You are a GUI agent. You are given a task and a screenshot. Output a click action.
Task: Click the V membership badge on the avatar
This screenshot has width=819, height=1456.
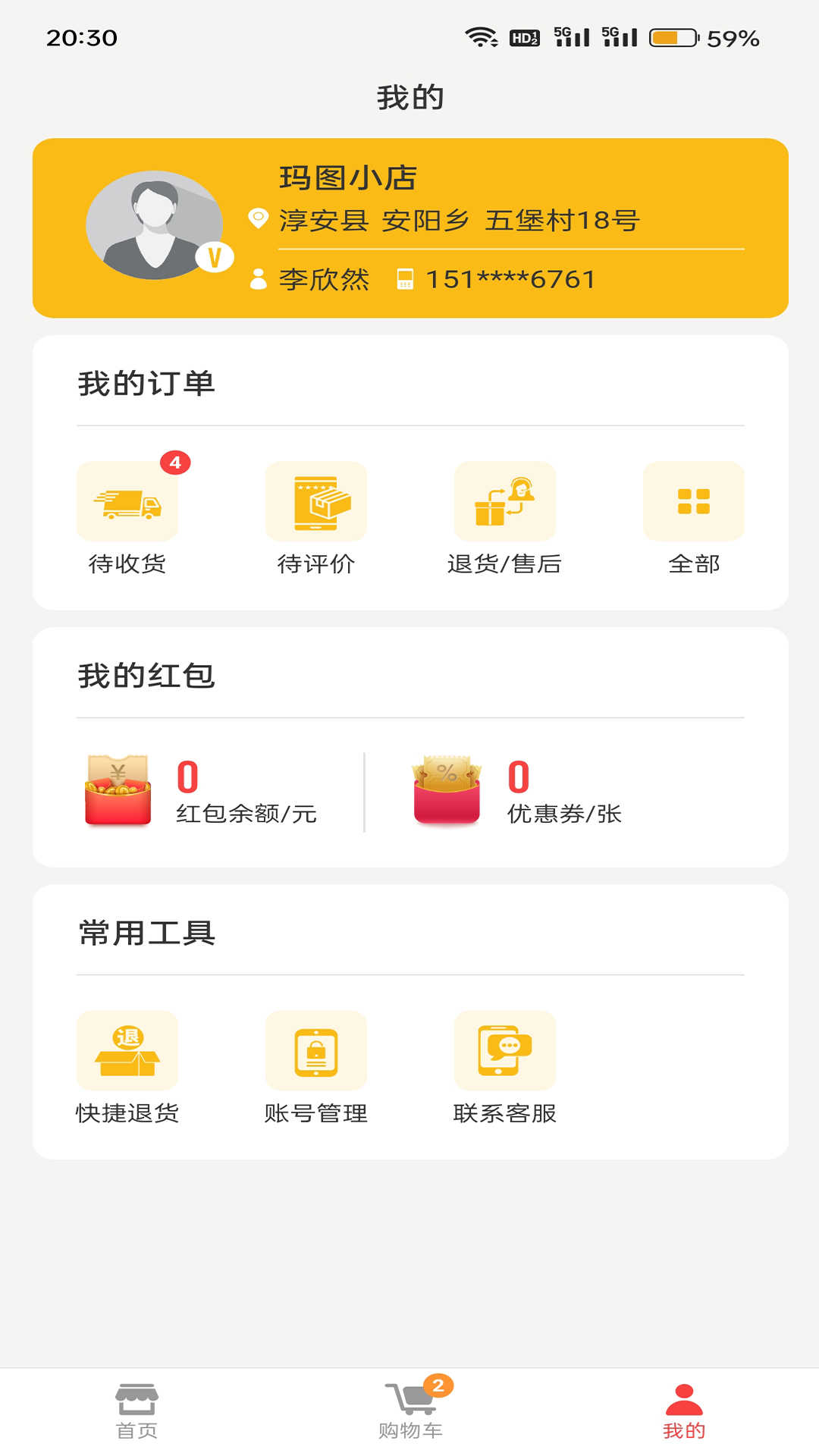tap(213, 258)
